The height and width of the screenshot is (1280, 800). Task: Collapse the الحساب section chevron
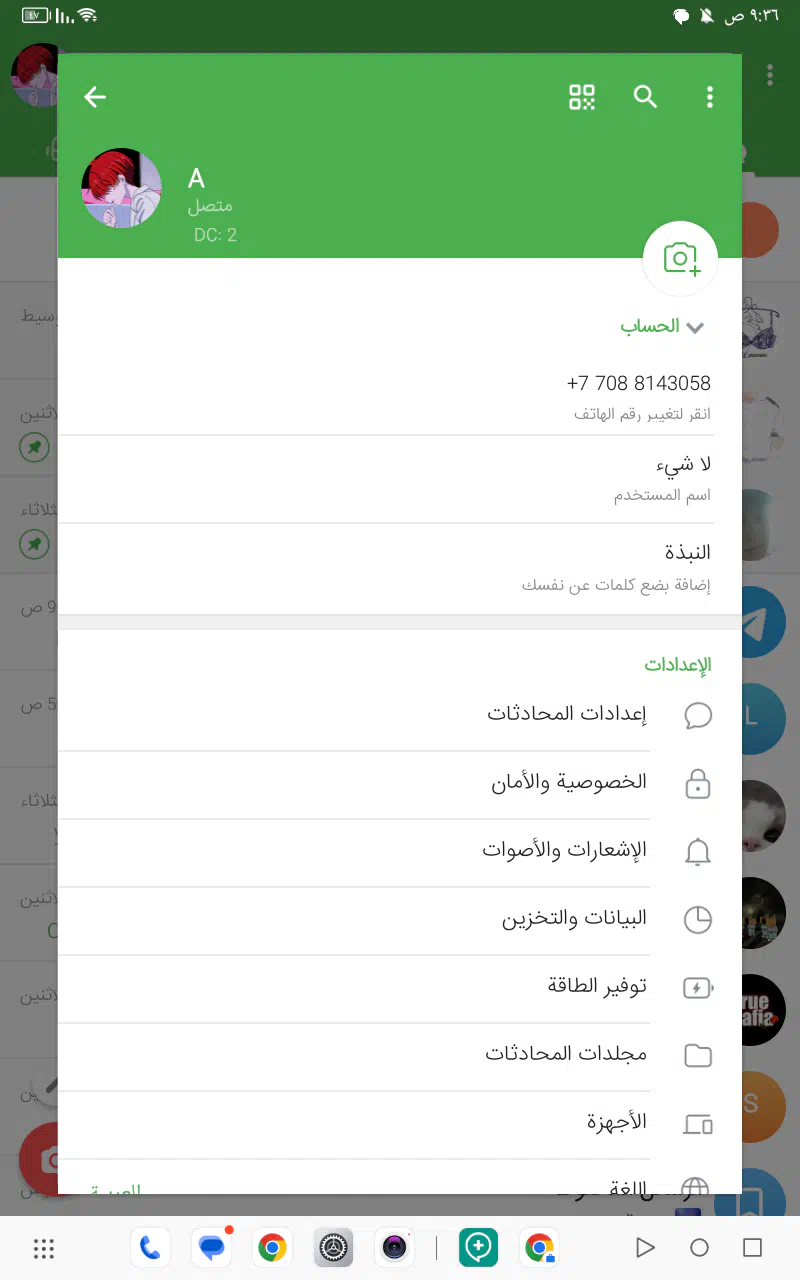pos(696,327)
